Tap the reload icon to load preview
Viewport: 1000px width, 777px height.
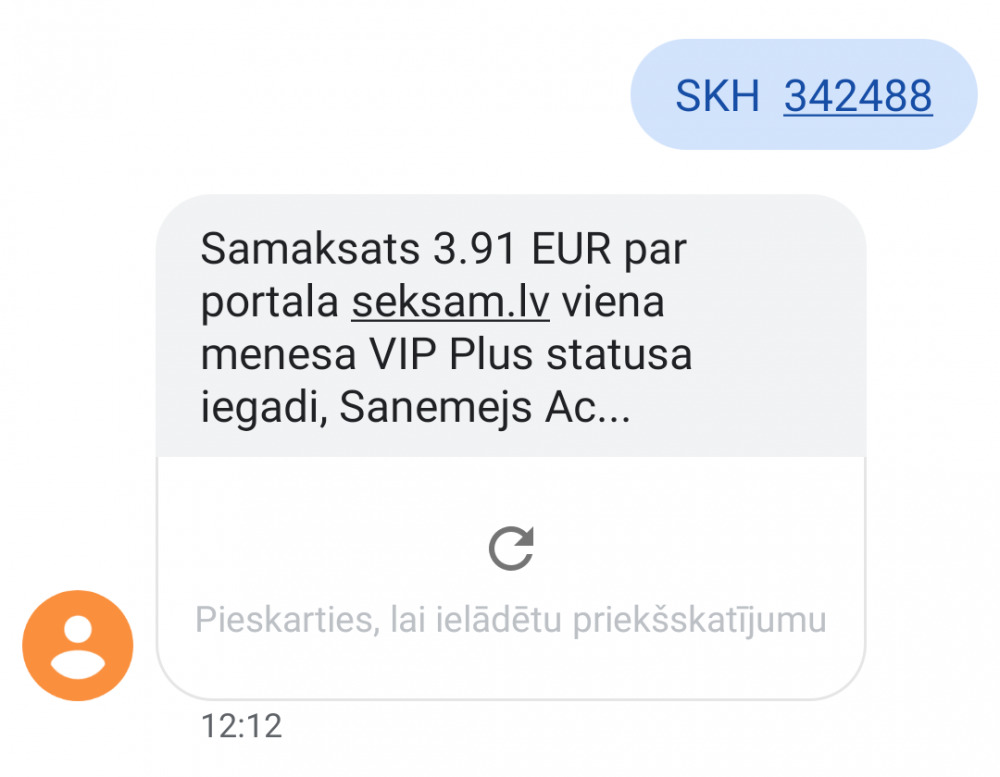click(511, 548)
